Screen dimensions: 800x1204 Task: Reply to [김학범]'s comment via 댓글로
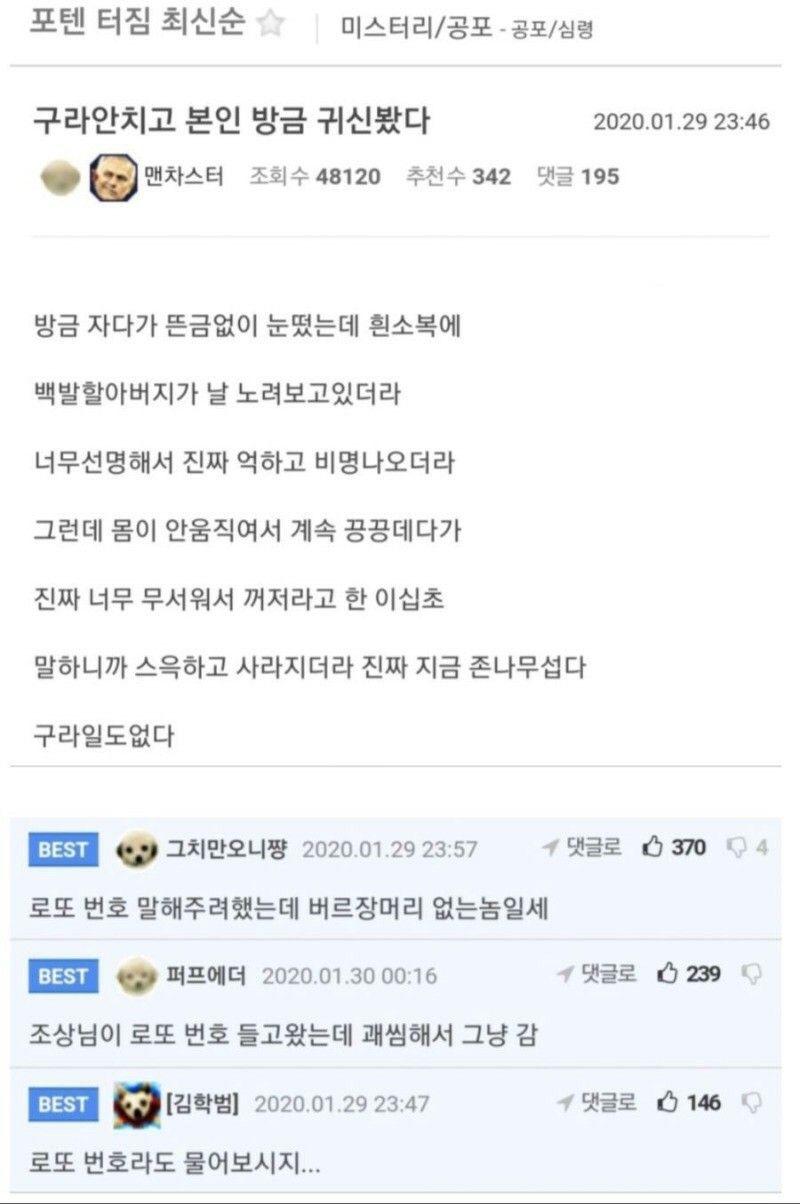click(597, 1102)
